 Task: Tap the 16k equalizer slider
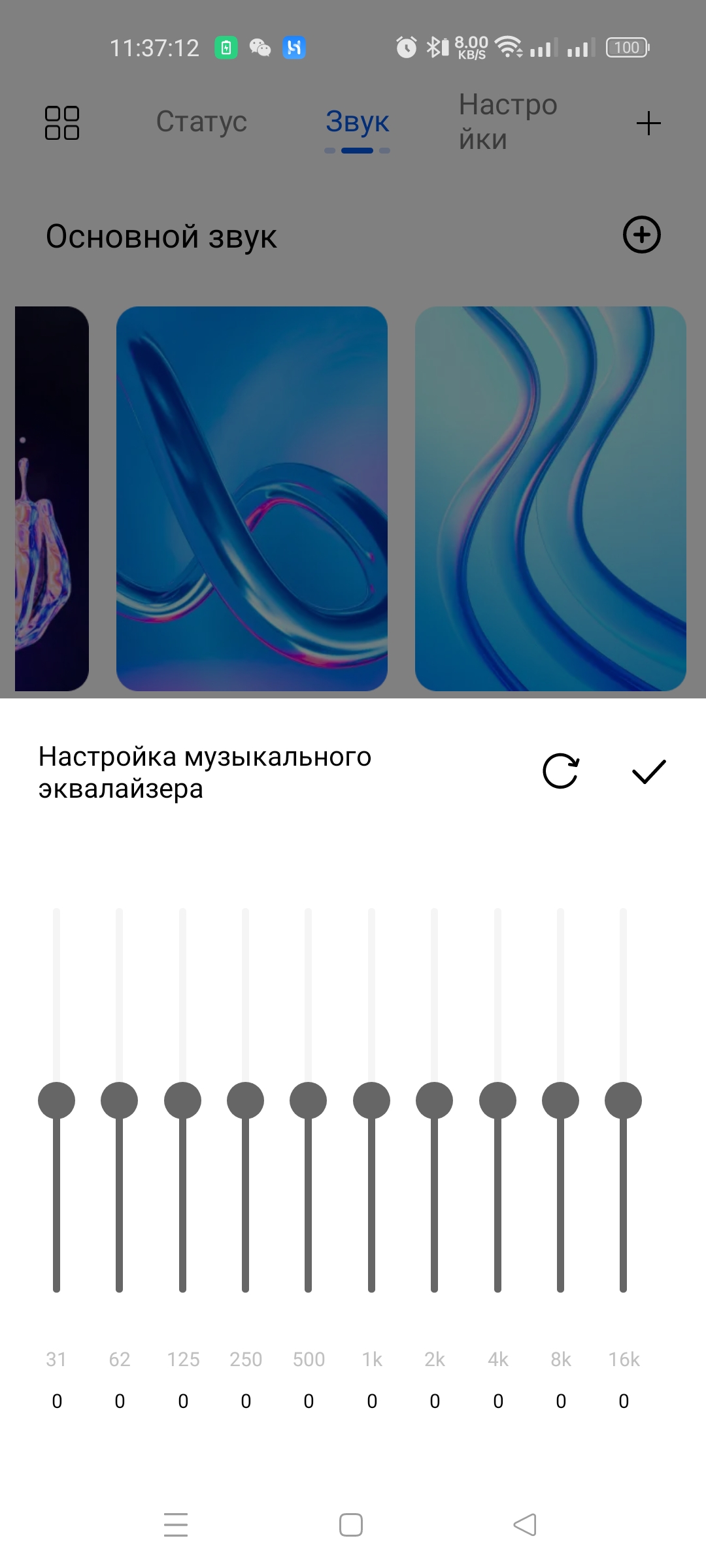coord(624,1100)
